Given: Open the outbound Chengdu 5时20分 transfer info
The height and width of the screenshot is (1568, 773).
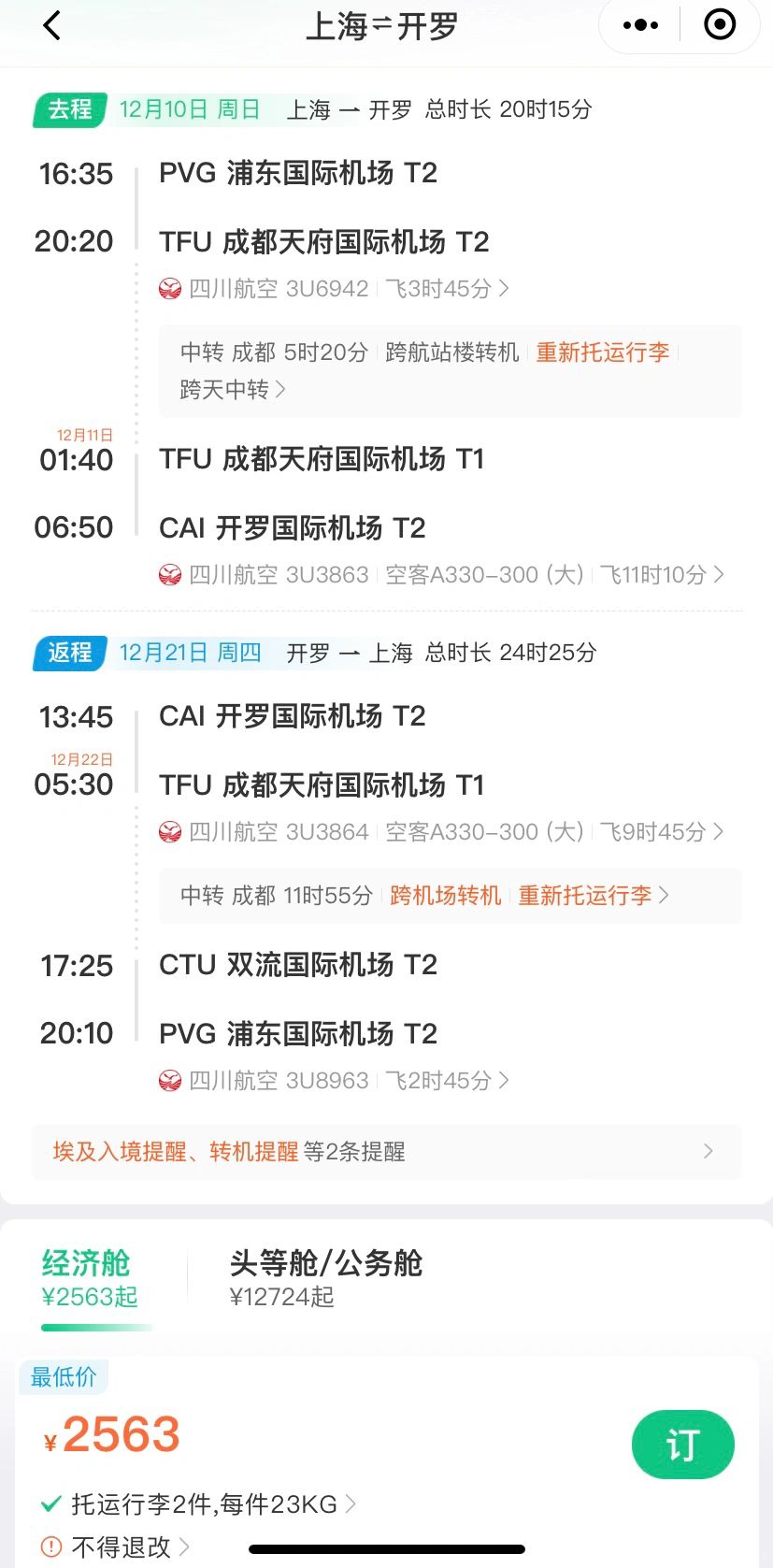Looking at the screenshot, I should coord(450,370).
